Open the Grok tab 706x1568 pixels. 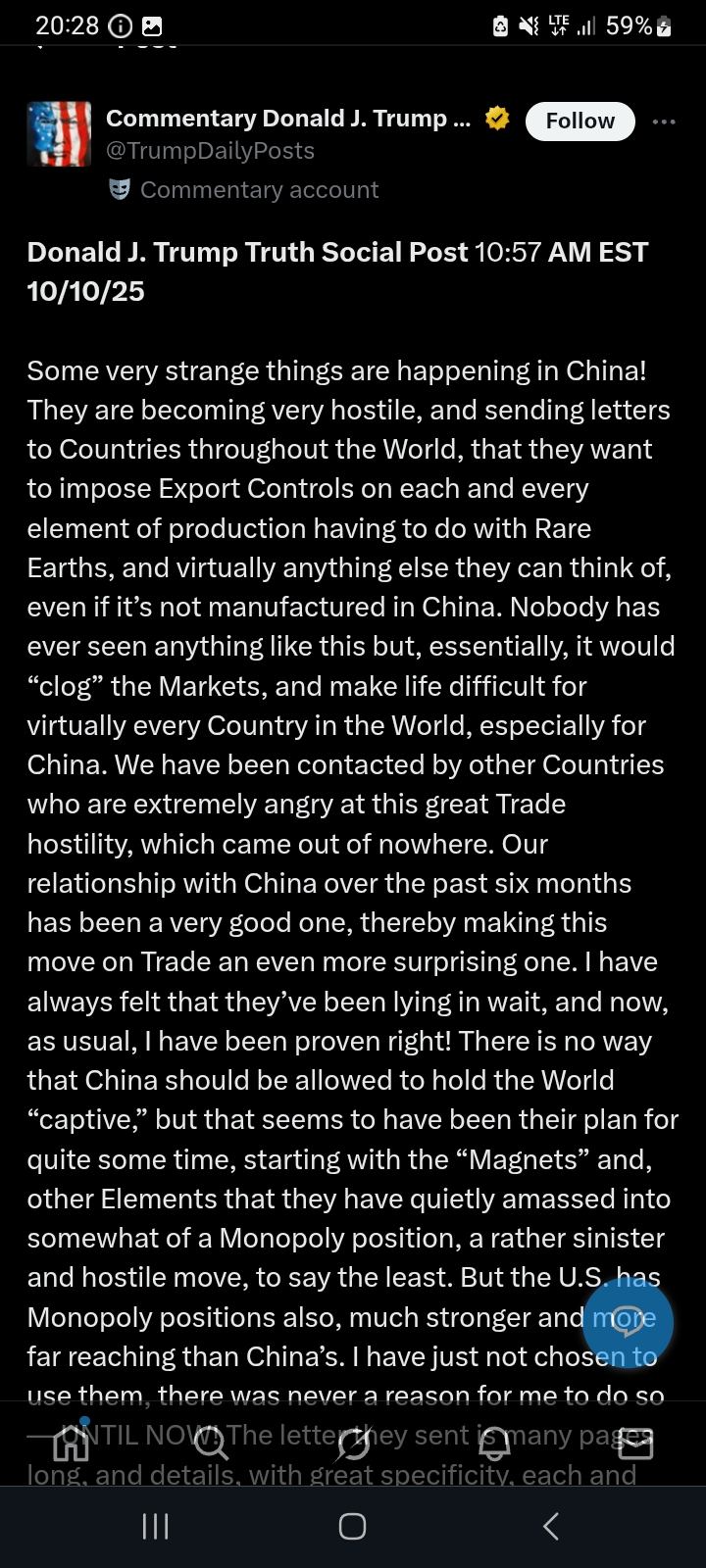click(353, 1443)
